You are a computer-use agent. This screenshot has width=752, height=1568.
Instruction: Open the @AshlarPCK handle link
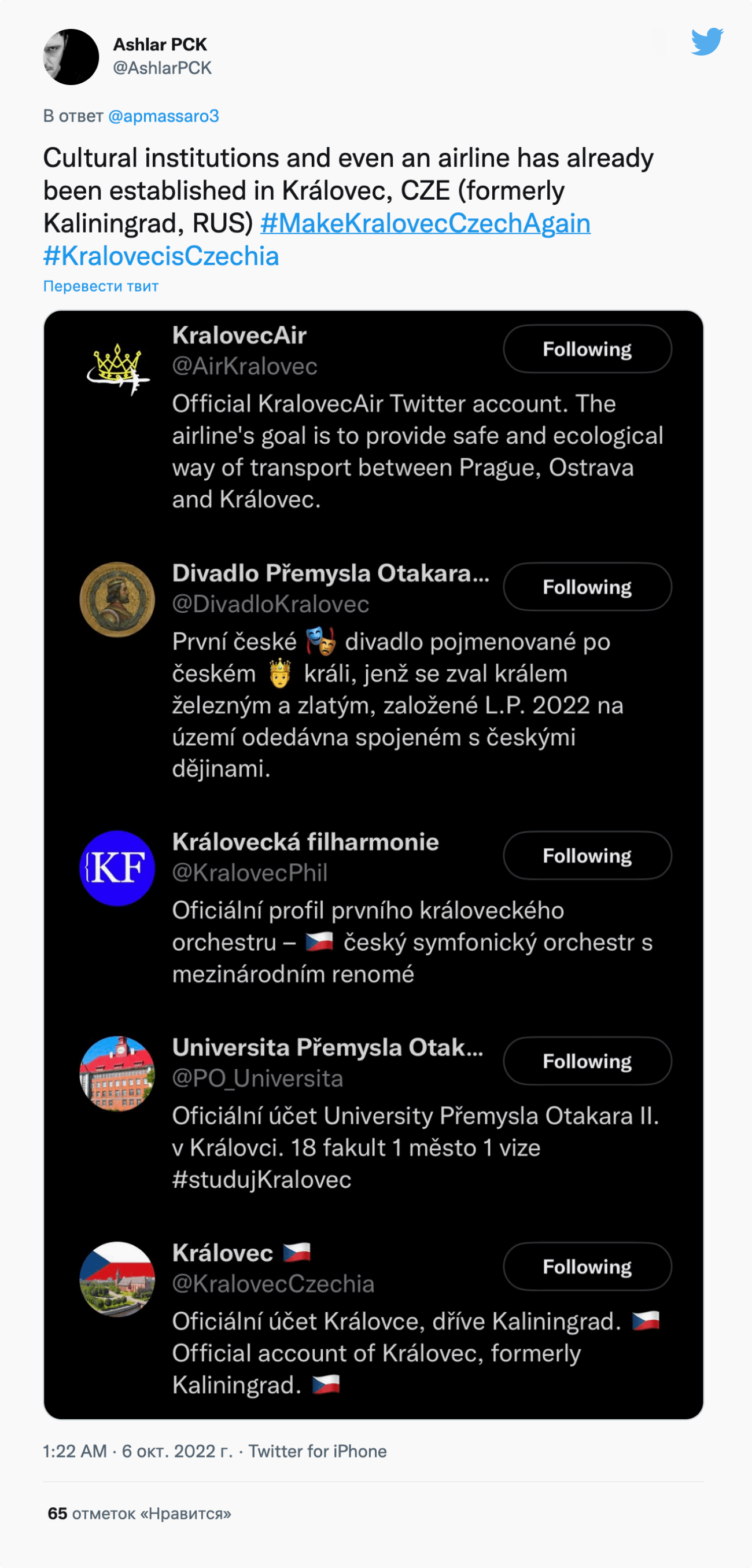coord(162,68)
